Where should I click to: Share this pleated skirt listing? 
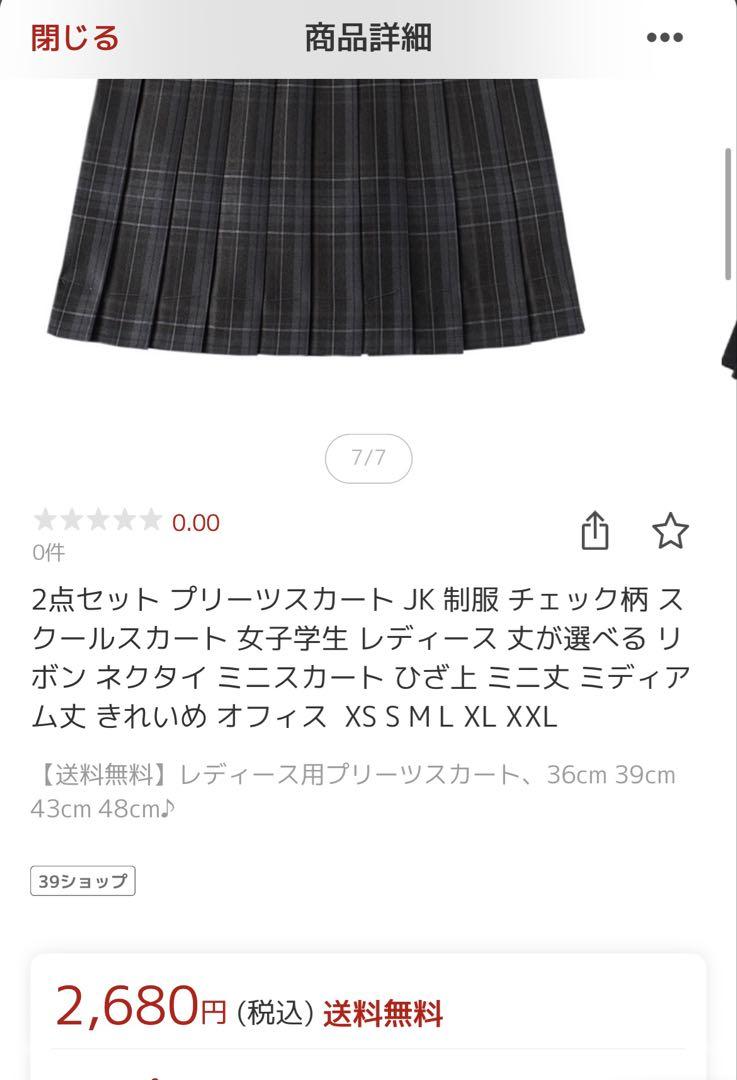(x=595, y=531)
